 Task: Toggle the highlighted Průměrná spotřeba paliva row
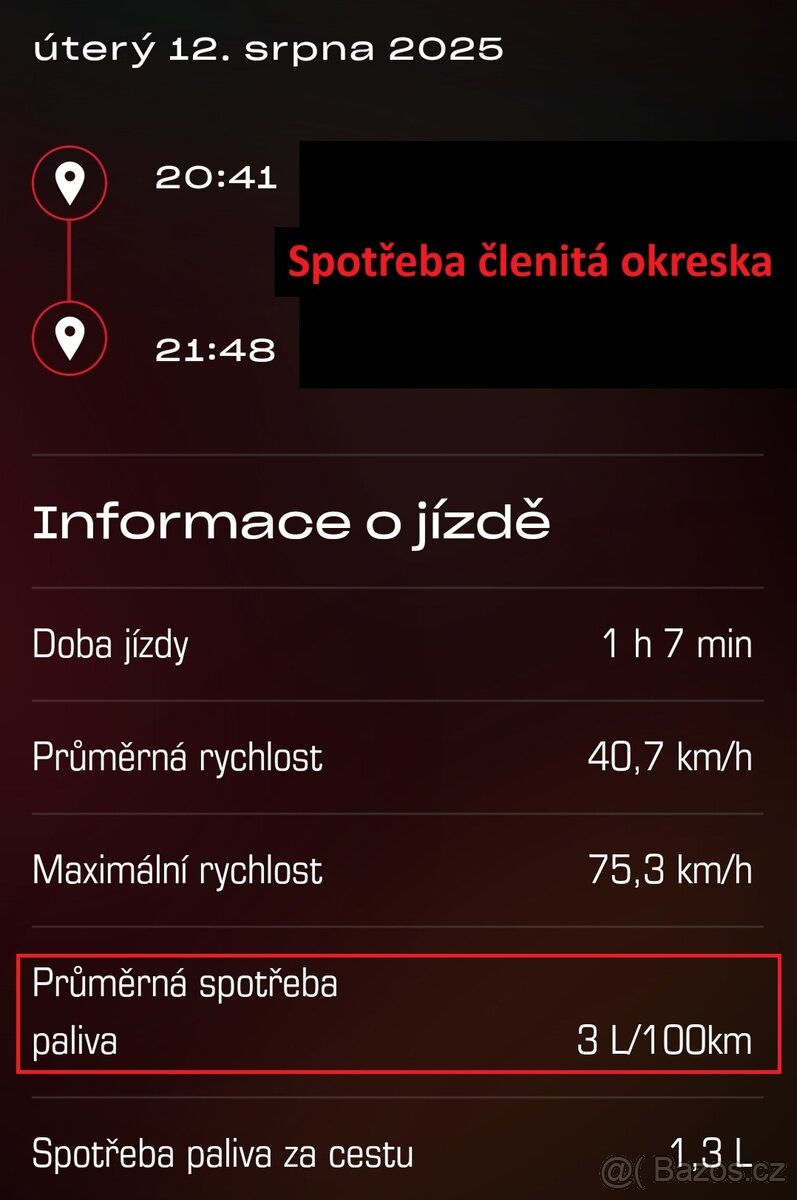coord(398,1013)
